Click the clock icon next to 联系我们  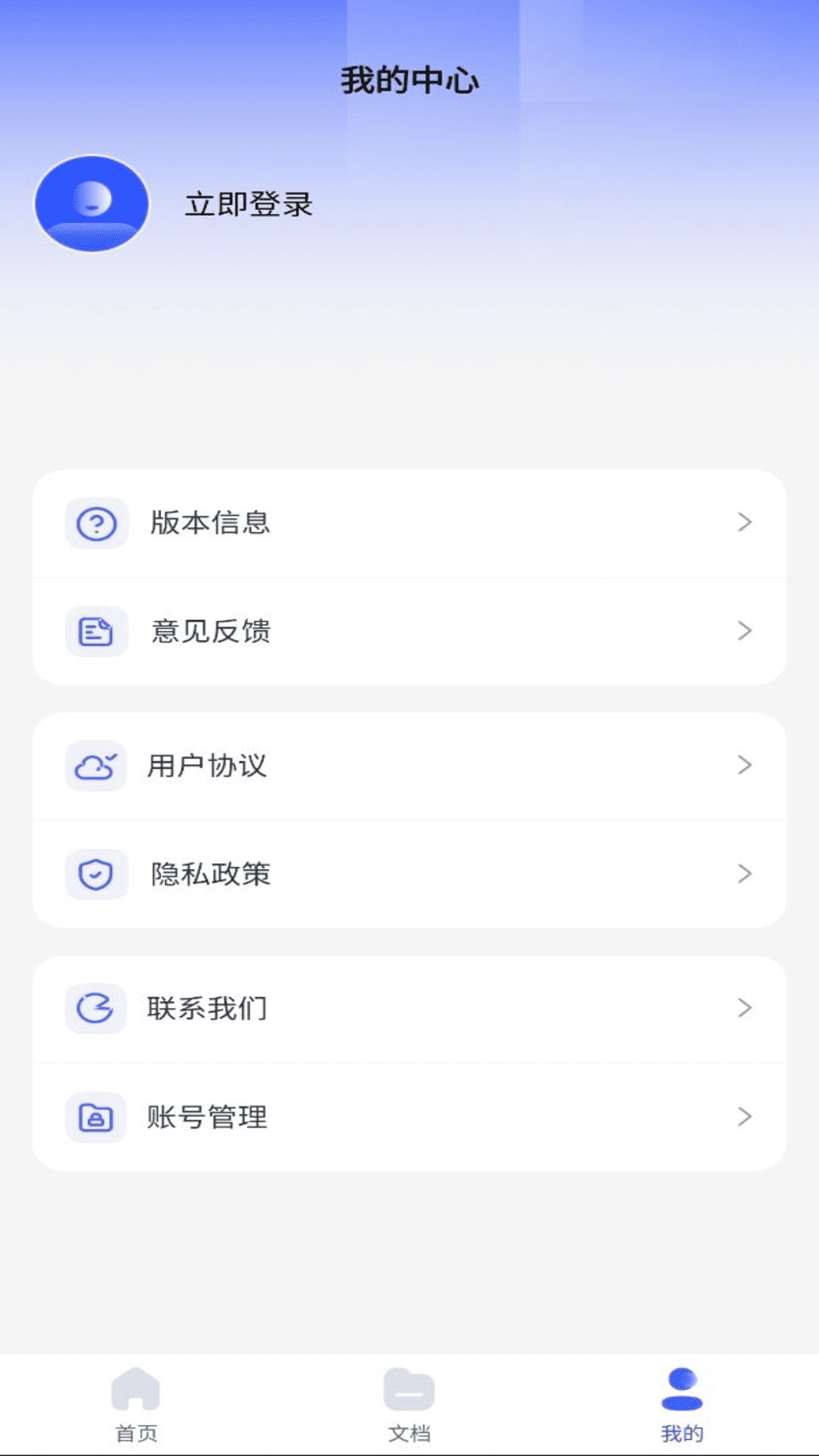click(95, 1008)
